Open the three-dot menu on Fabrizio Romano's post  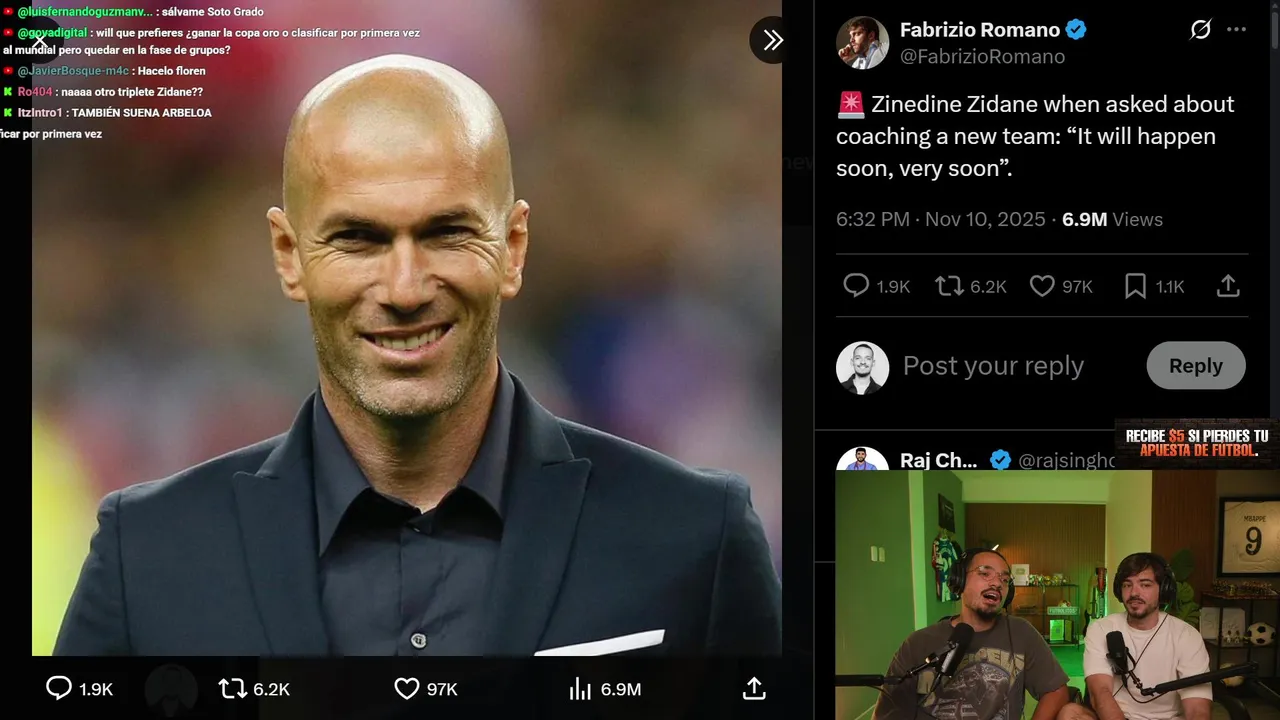[x=1237, y=30]
